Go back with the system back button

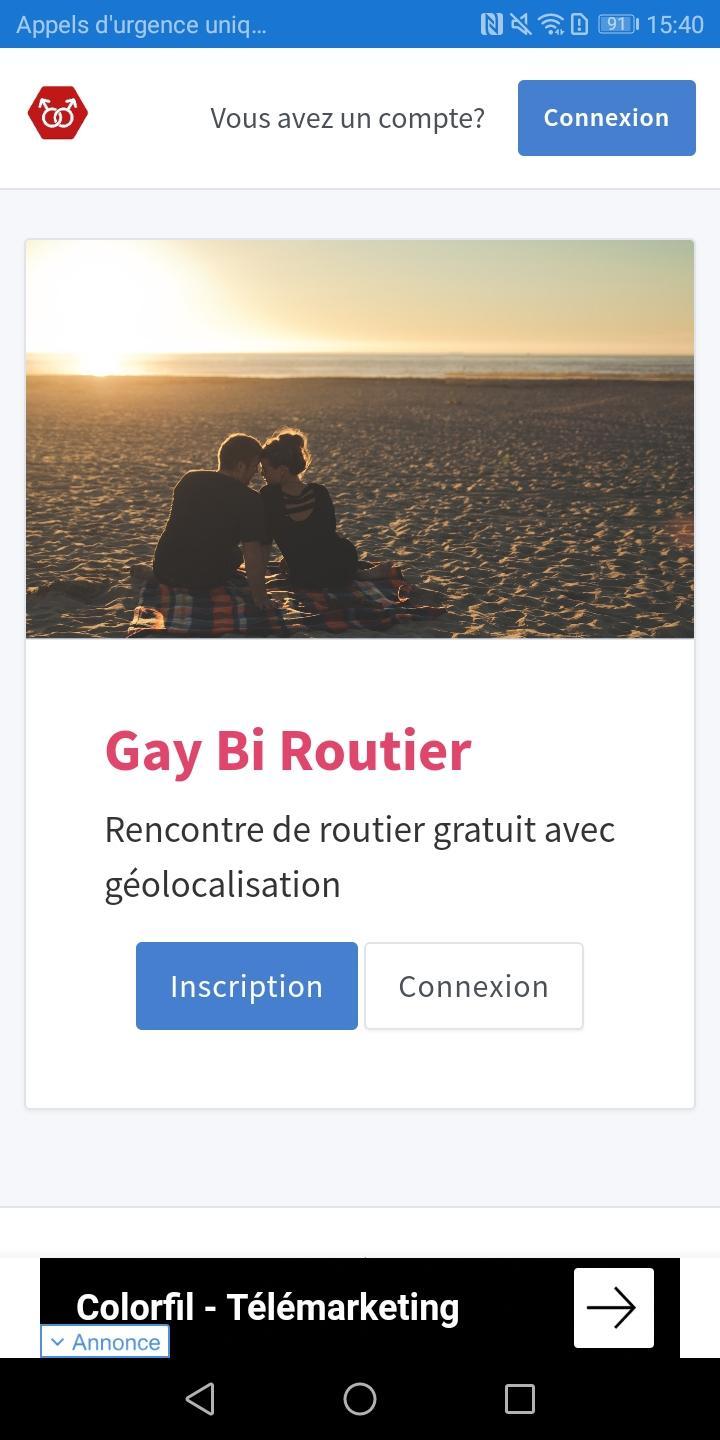tap(200, 1398)
